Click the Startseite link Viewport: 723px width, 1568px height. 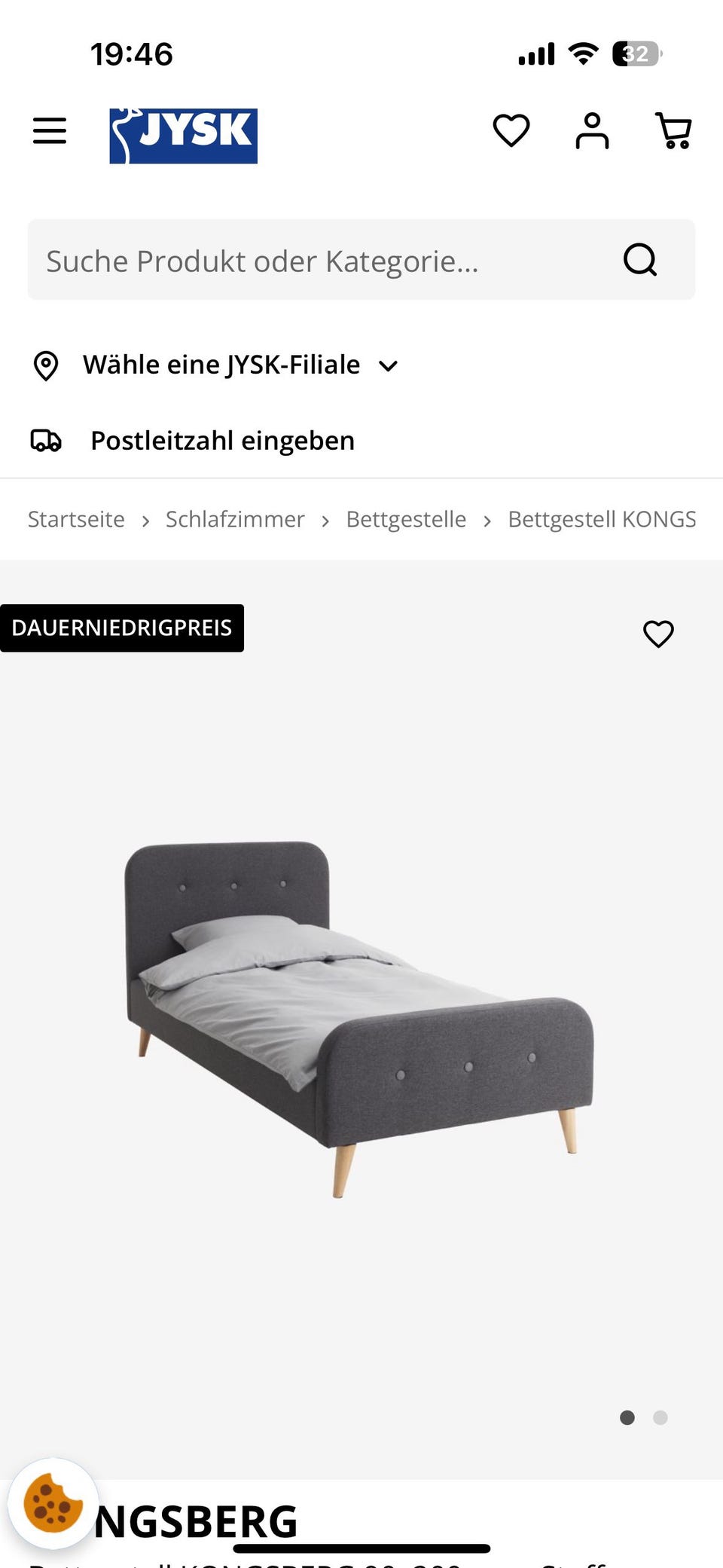point(75,519)
